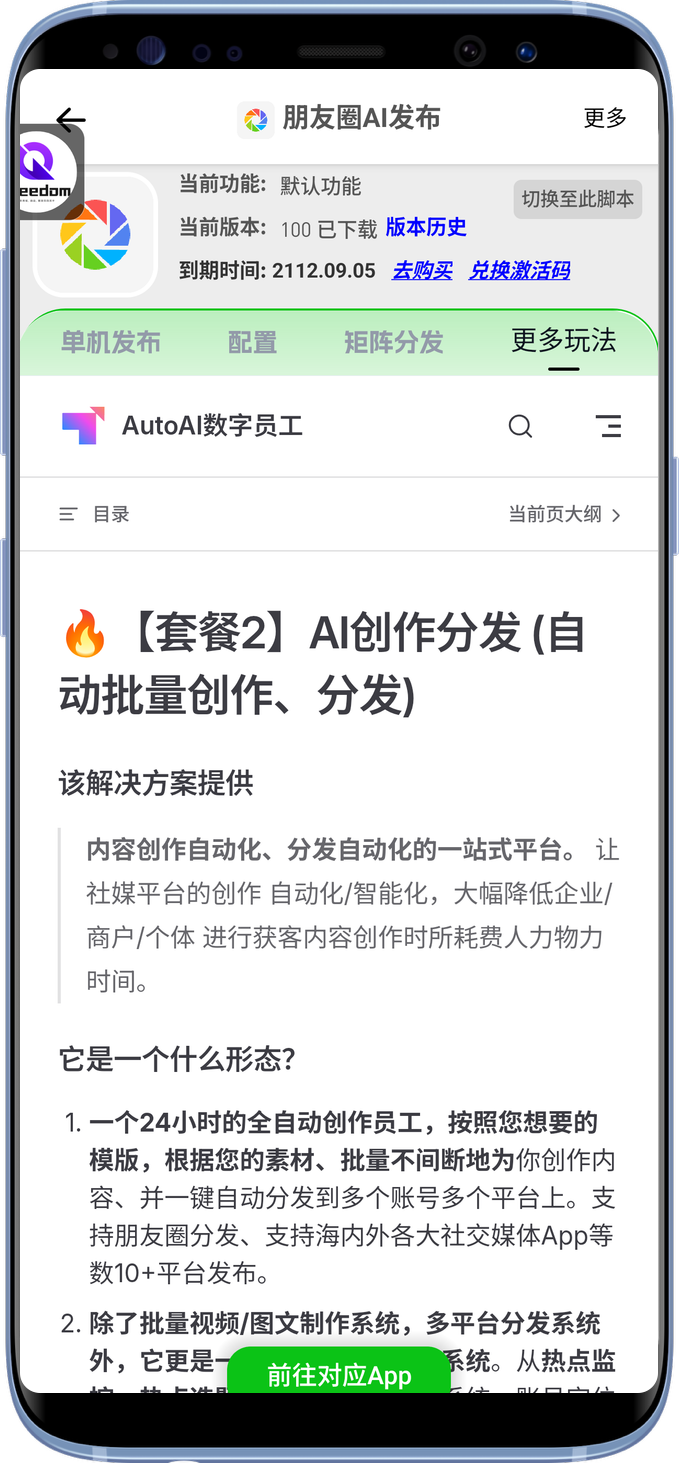Tap the 切换至此脚本 button

[577, 199]
